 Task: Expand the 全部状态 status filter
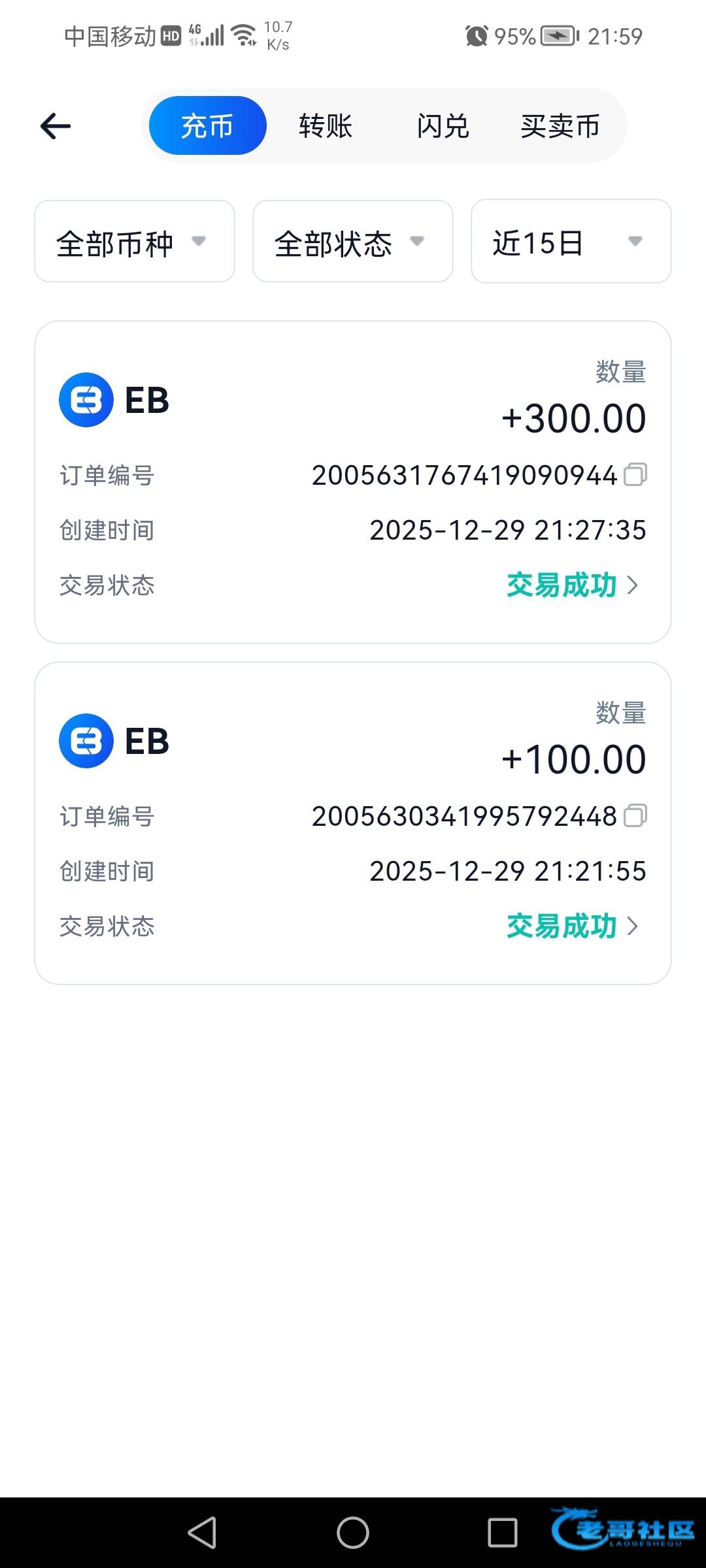[353, 242]
